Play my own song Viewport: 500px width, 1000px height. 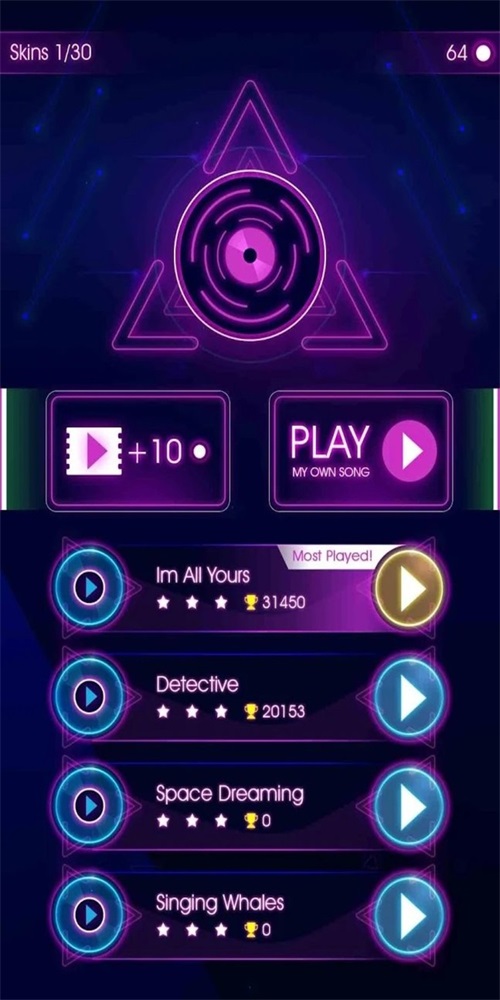click(x=361, y=452)
